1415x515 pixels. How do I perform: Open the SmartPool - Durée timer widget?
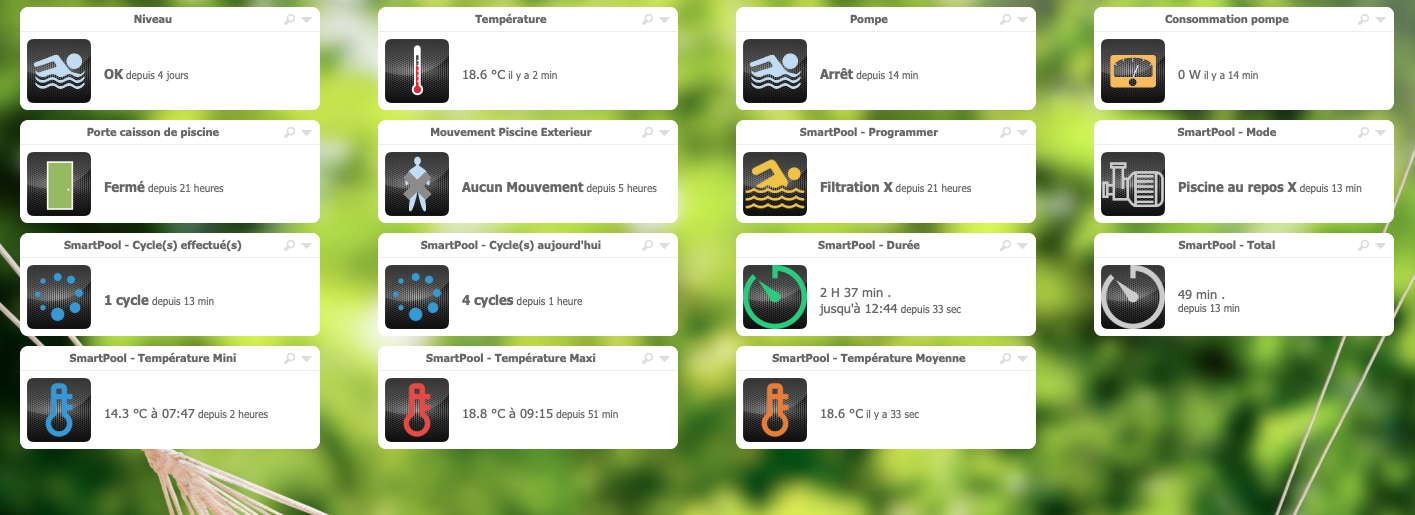[775, 297]
